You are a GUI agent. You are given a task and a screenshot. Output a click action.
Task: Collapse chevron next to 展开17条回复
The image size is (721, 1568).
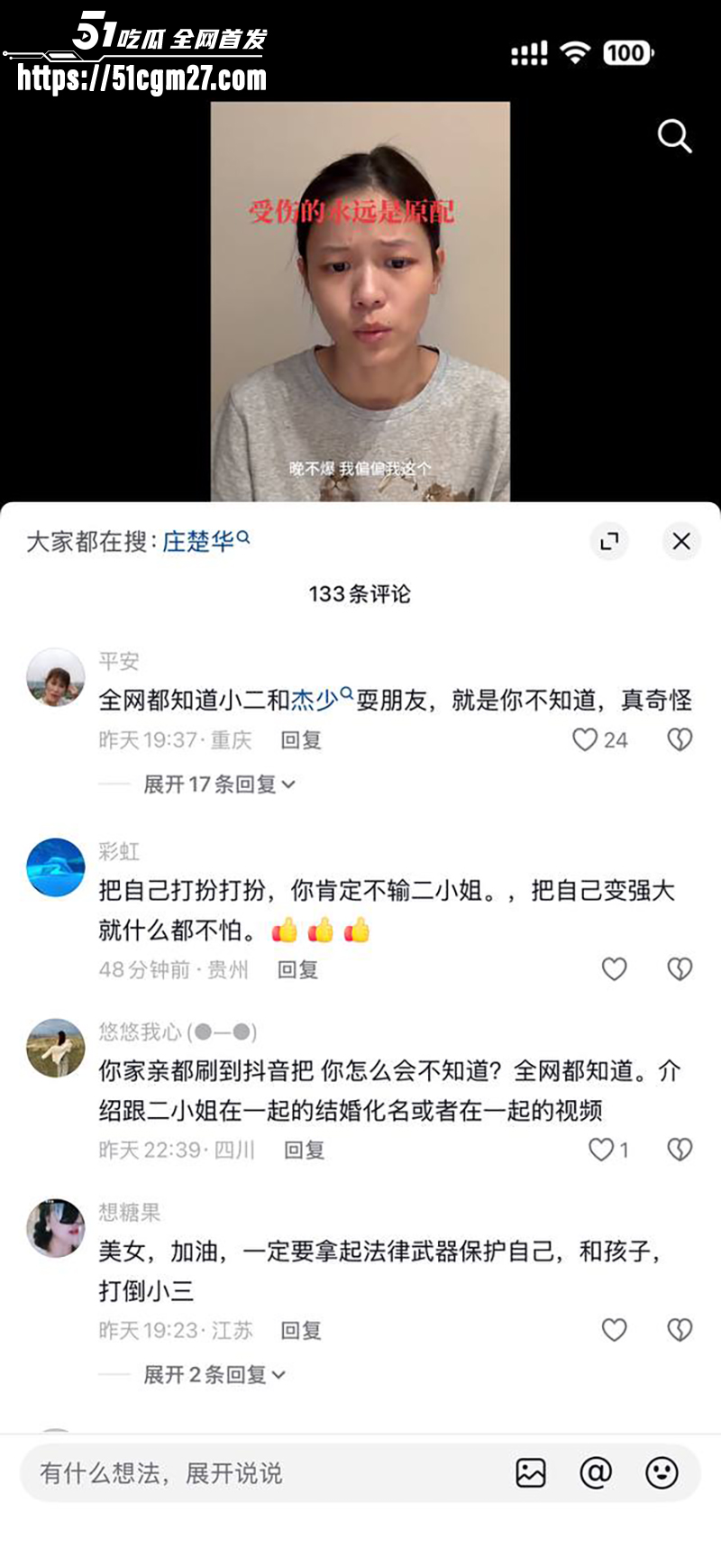pyautogui.click(x=289, y=784)
